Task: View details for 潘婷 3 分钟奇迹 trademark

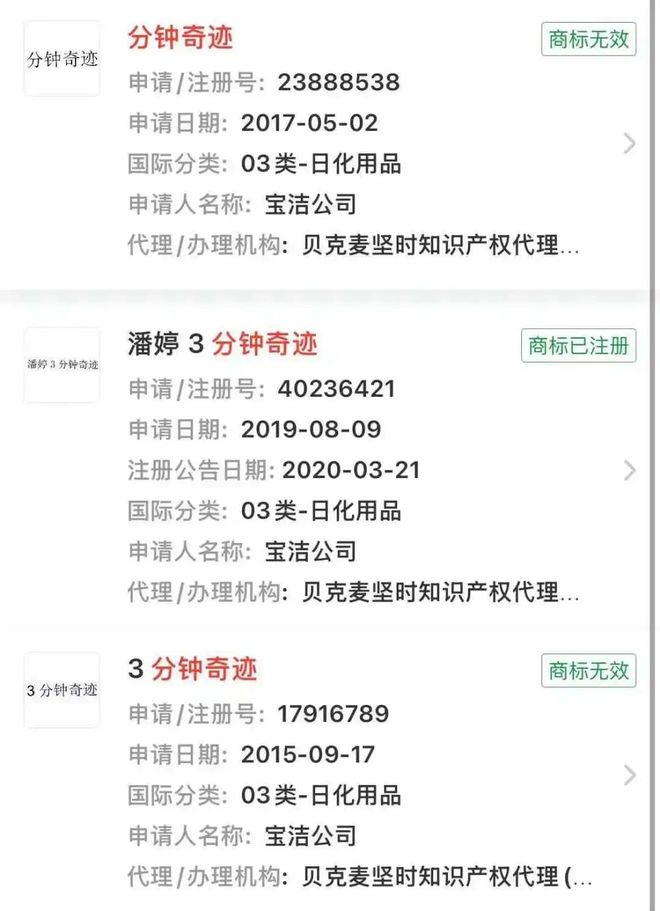Action: point(629,470)
